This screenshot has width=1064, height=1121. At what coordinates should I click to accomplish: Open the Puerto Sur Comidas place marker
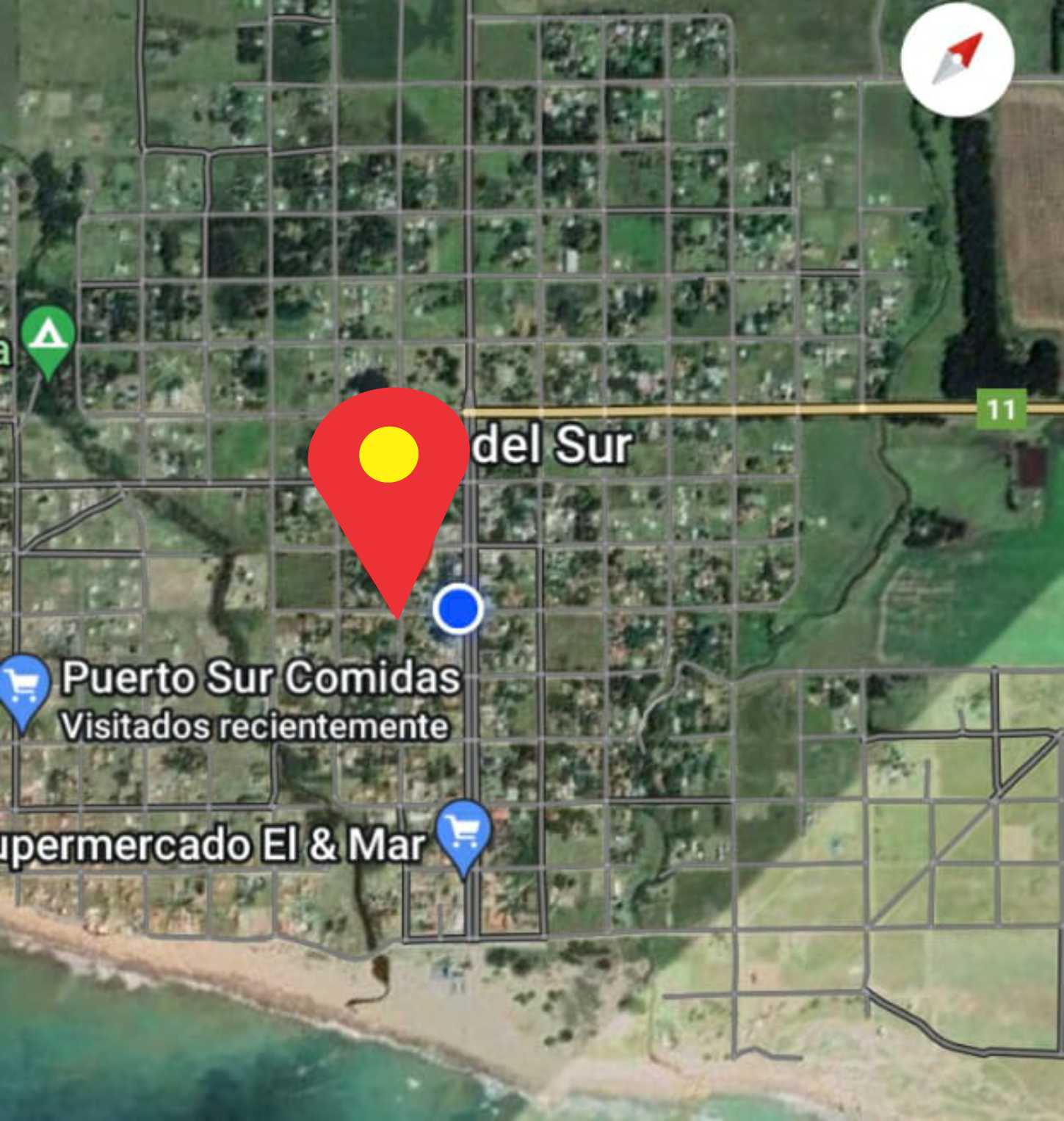click(x=23, y=688)
